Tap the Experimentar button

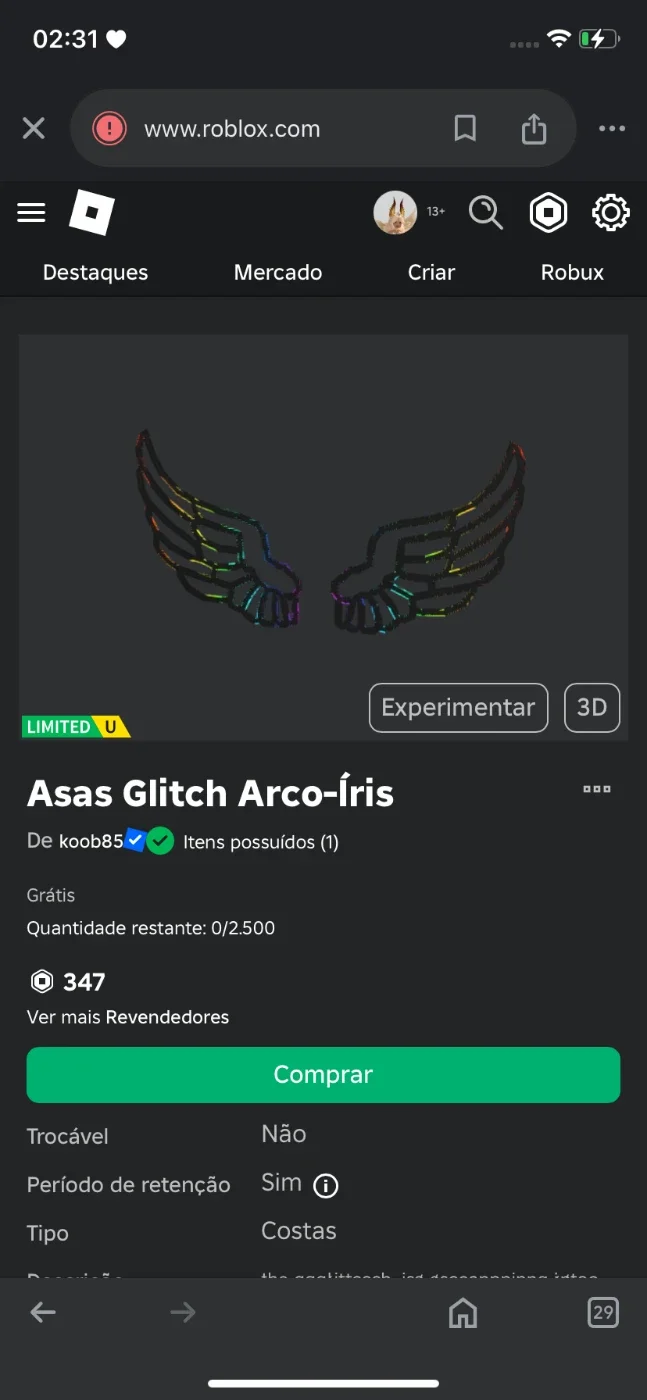click(459, 708)
